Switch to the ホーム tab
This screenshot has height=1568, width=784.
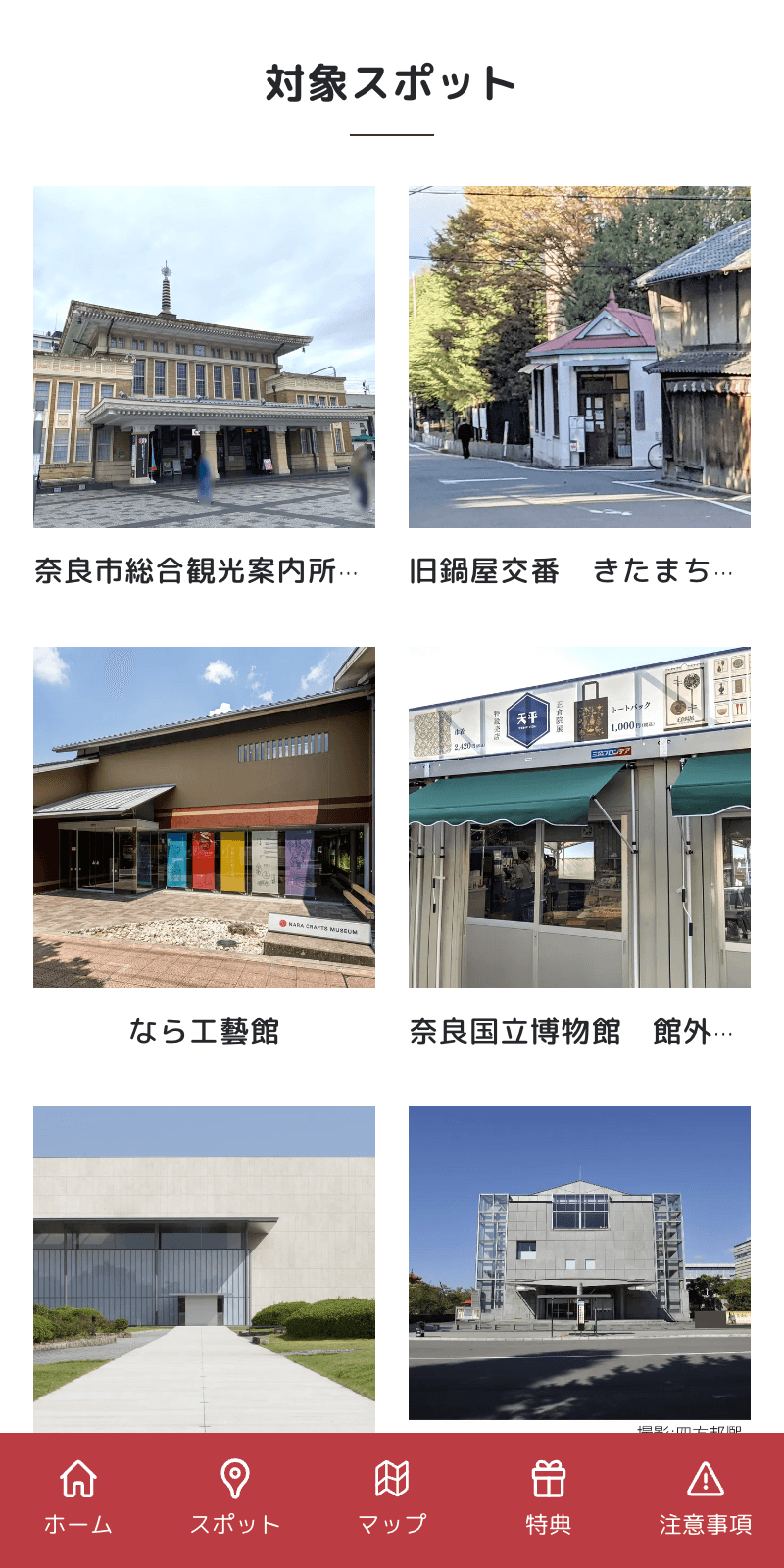pyautogui.click(x=78, y=1497)
